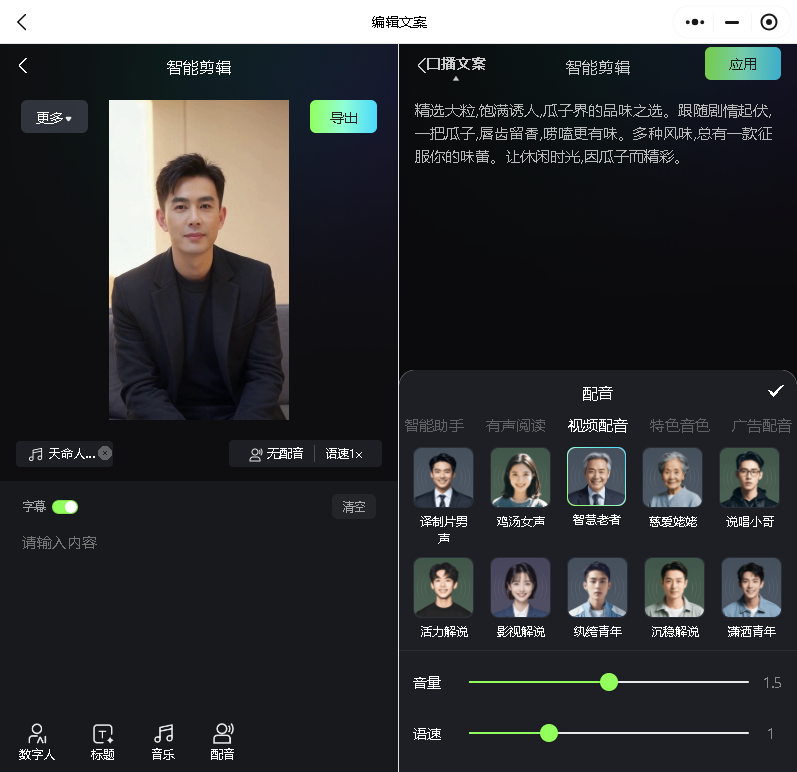
Task: Open the 数字人 tool
Action: 37,742
